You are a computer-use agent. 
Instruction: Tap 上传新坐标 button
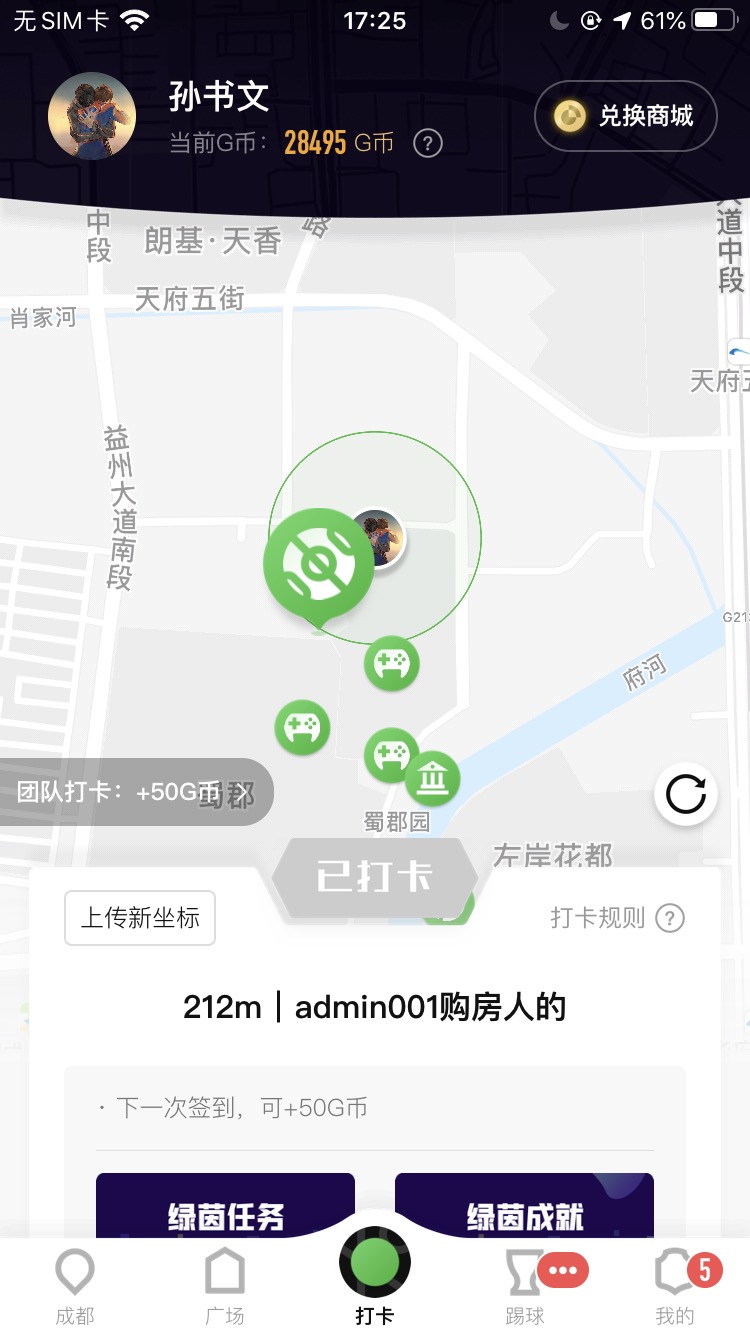pyautogui.click(x=140, y=918)
